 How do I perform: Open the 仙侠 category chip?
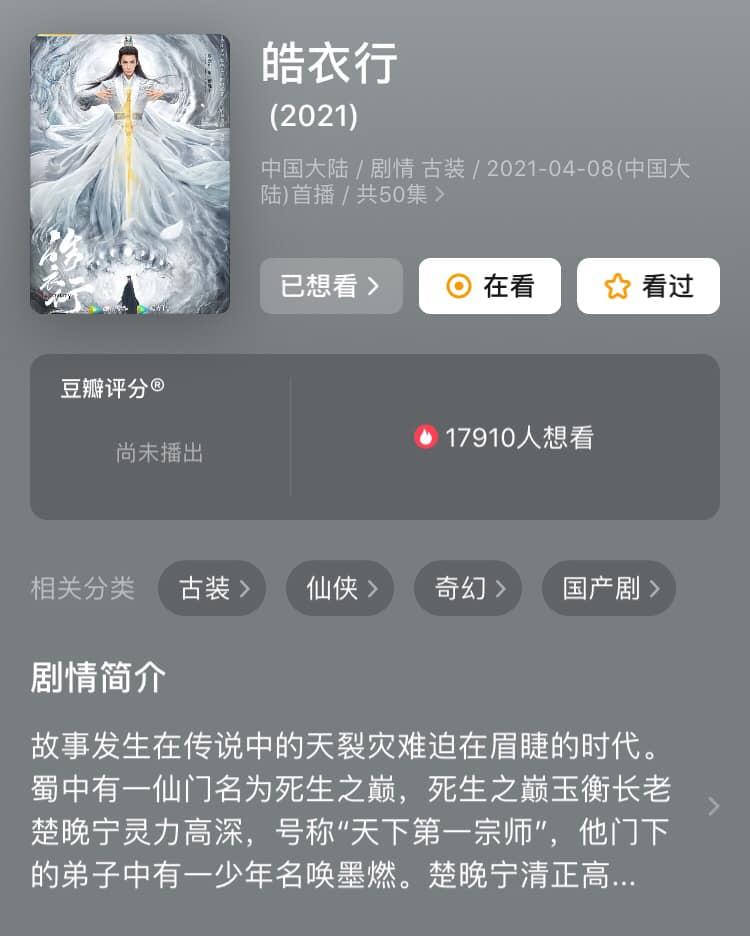point(340,588)
